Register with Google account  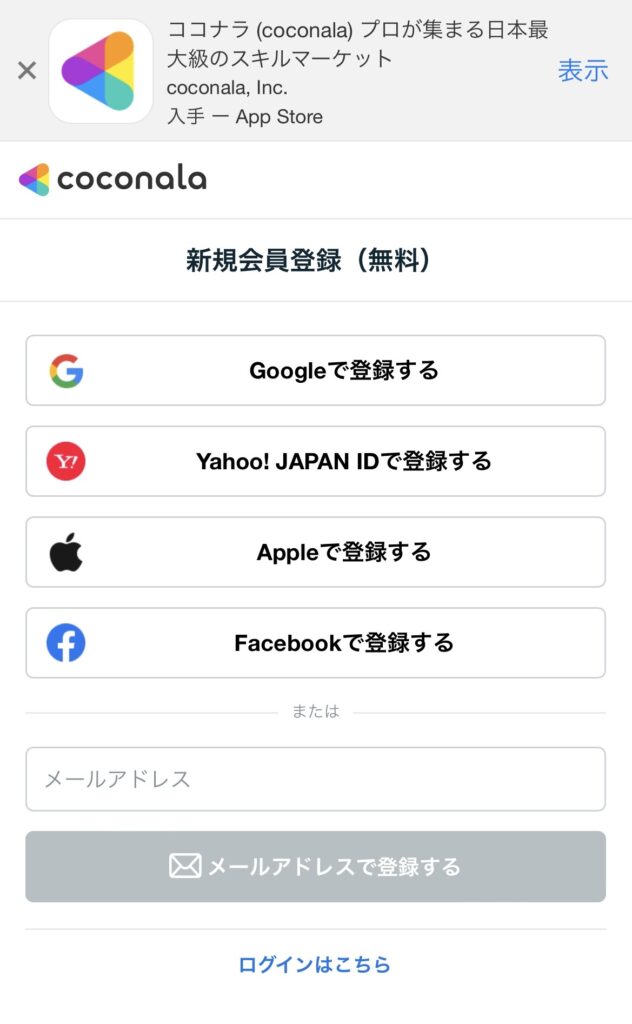tap(315, 371)
